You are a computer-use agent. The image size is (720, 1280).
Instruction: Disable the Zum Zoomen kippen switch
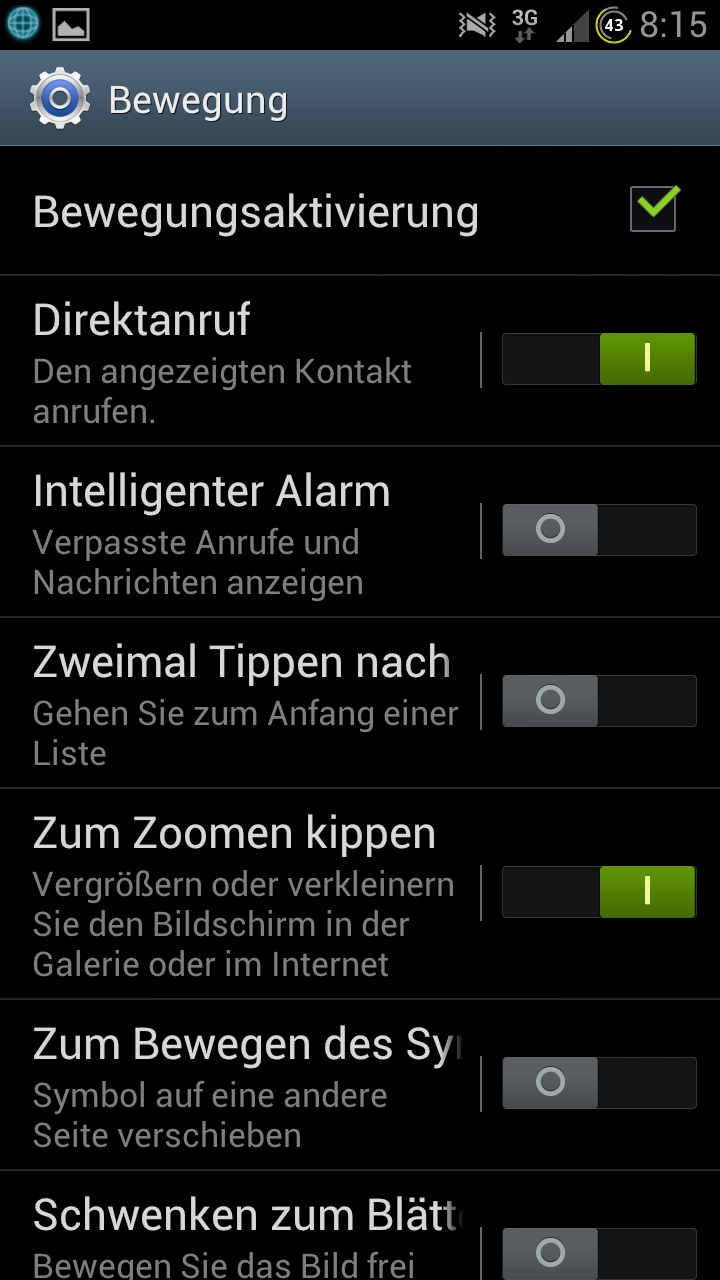598,892
